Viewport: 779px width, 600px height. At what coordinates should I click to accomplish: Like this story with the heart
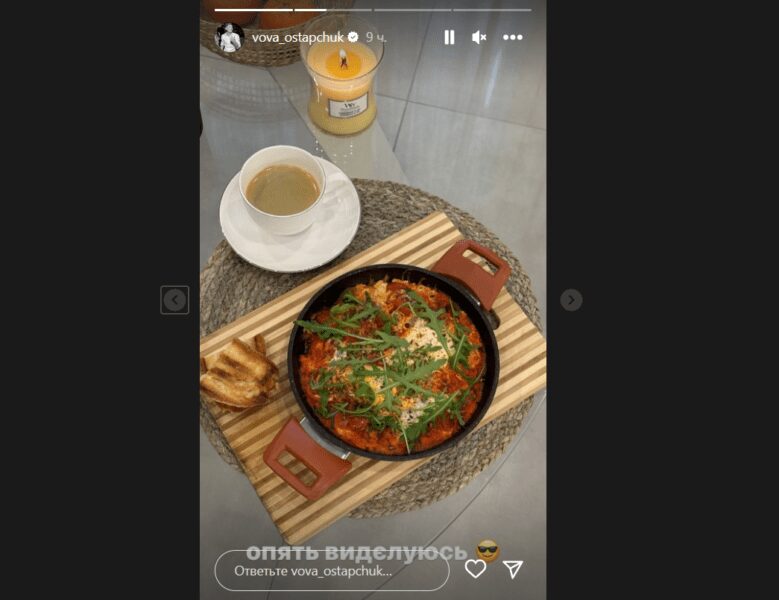coord(475,569)
